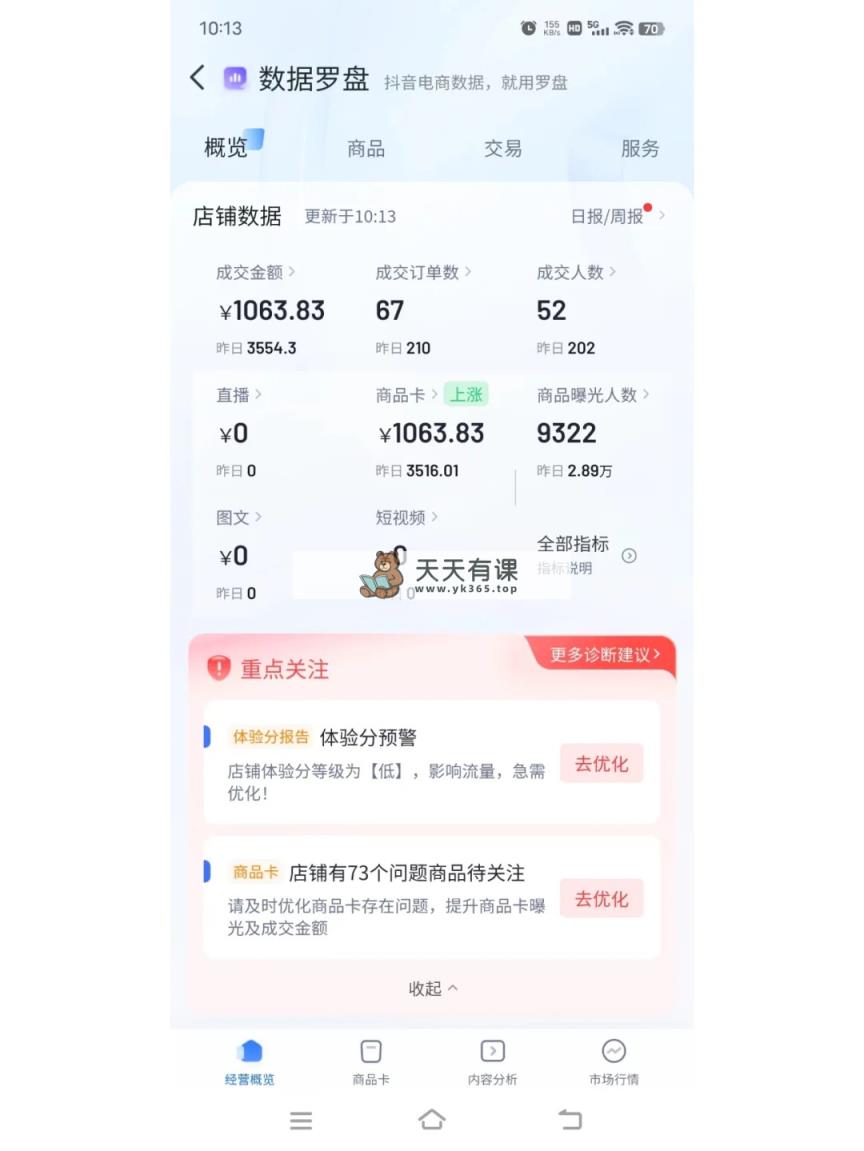Open 成交人数 metric details

tap(576, 272)
